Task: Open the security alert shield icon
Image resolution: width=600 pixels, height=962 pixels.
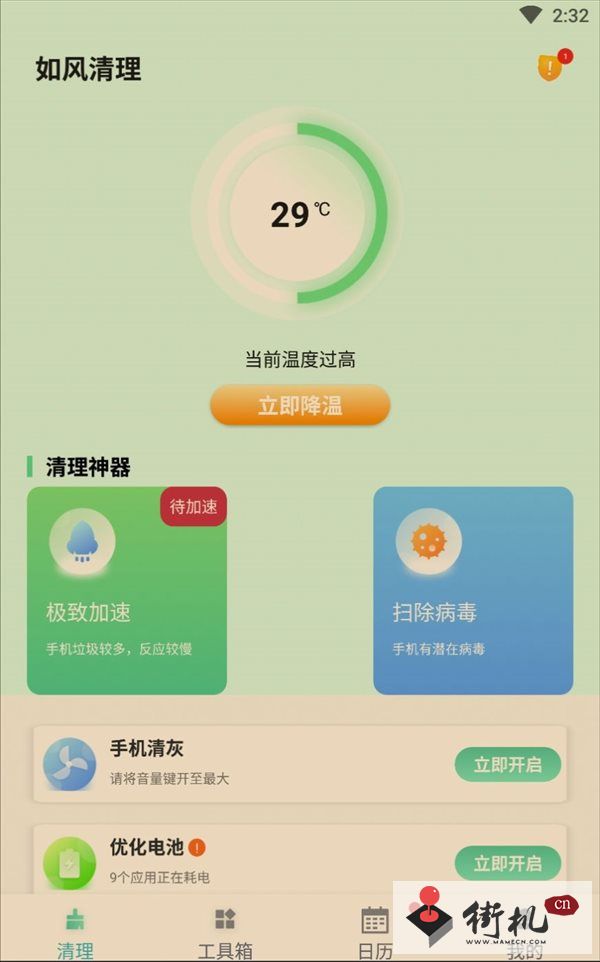Action: [550, 67]
